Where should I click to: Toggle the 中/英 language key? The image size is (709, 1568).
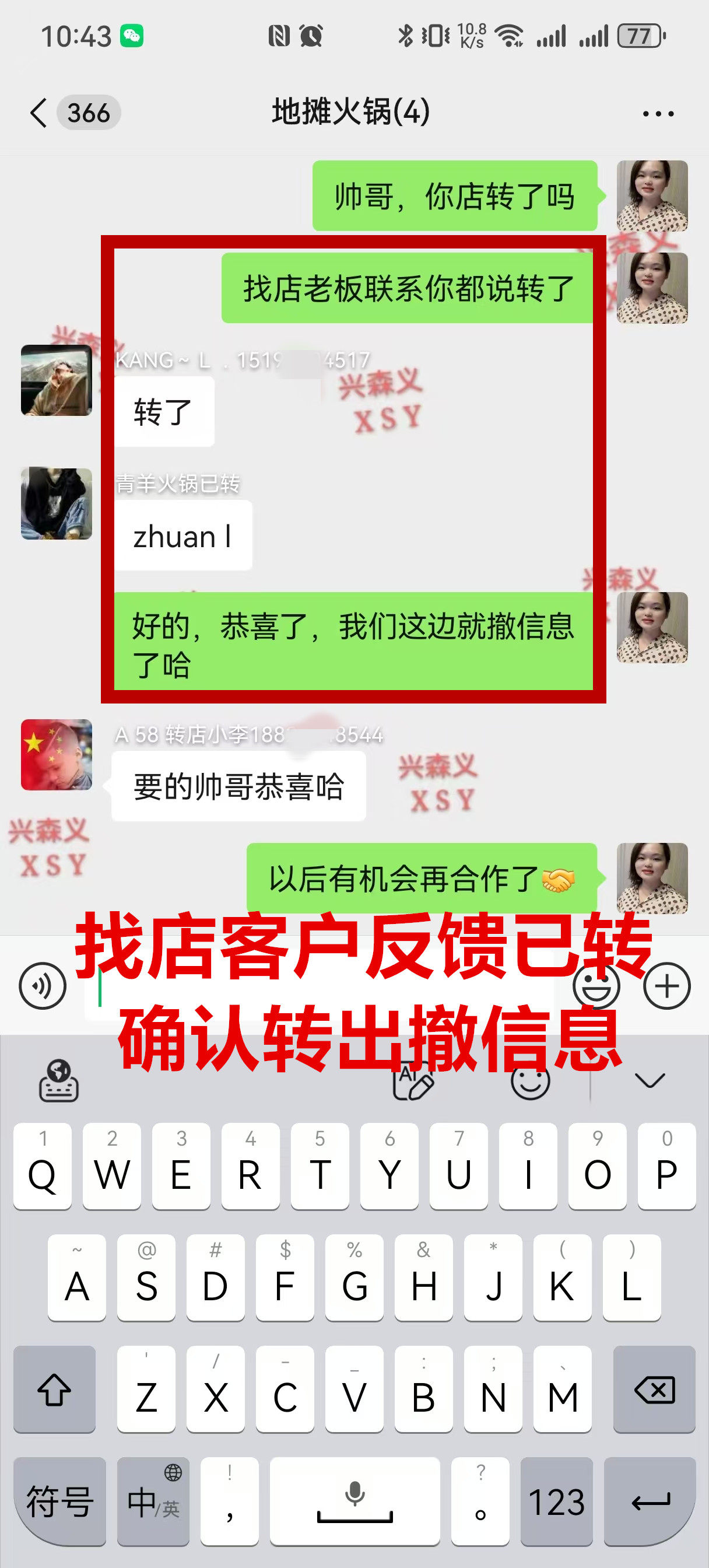coord(153,1501)
